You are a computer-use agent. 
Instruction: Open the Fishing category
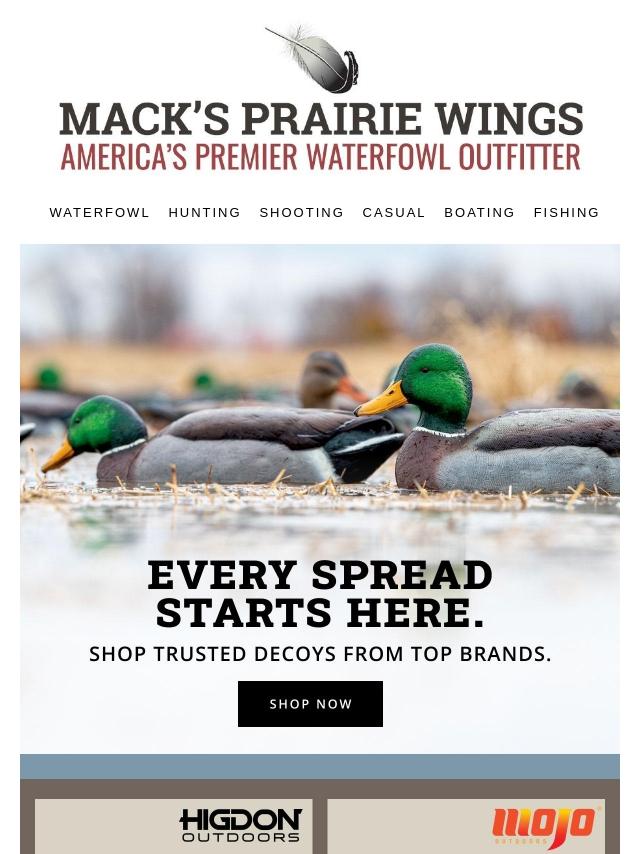coord(566,213)
